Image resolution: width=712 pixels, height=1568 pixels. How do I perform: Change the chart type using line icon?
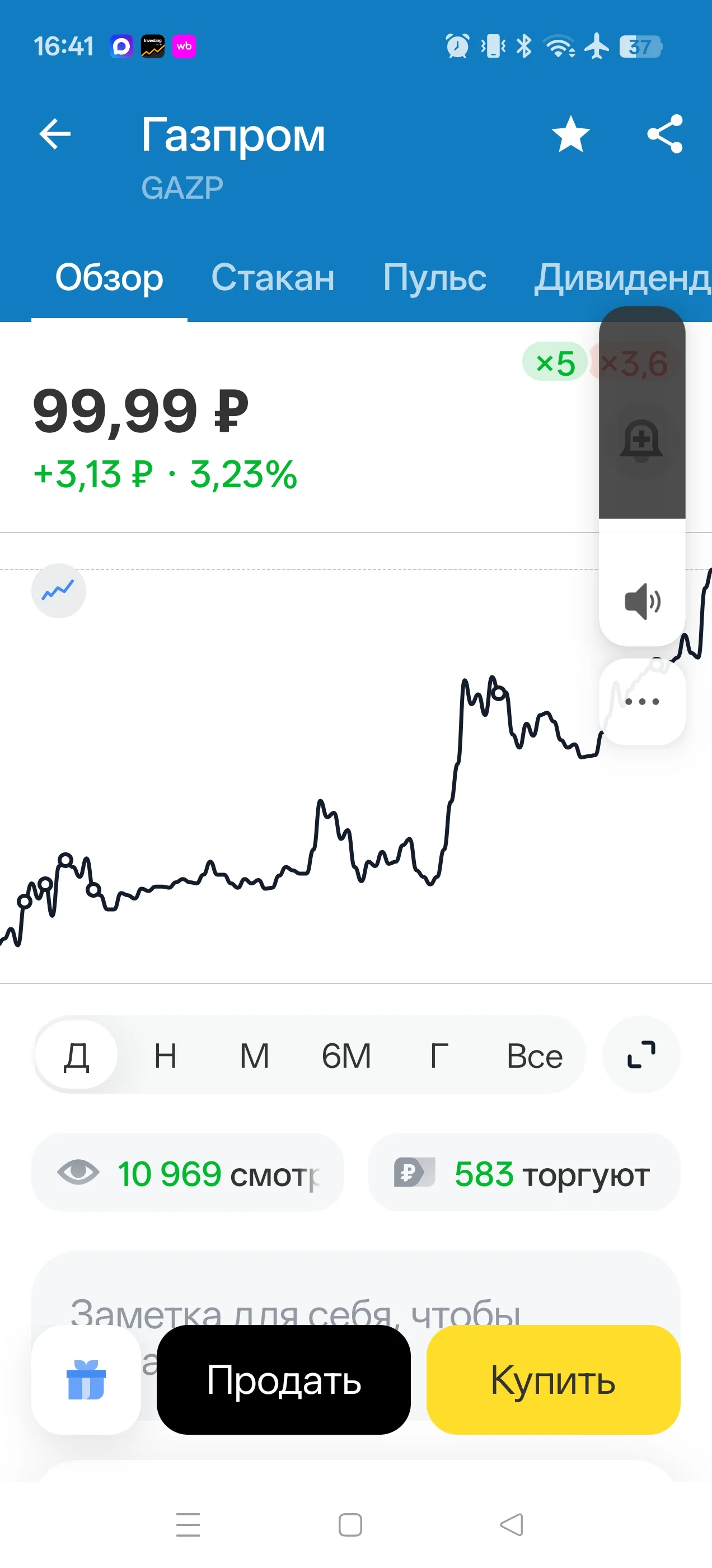(58, 590)
